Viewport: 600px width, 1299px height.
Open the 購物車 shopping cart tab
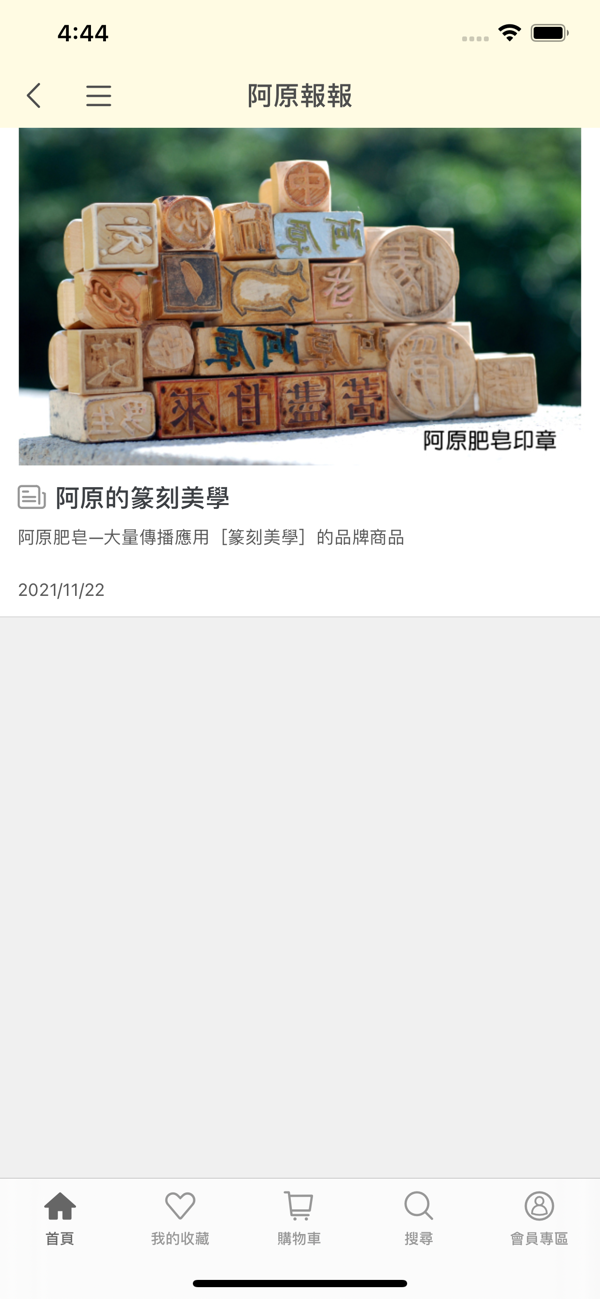[299, 1218]
